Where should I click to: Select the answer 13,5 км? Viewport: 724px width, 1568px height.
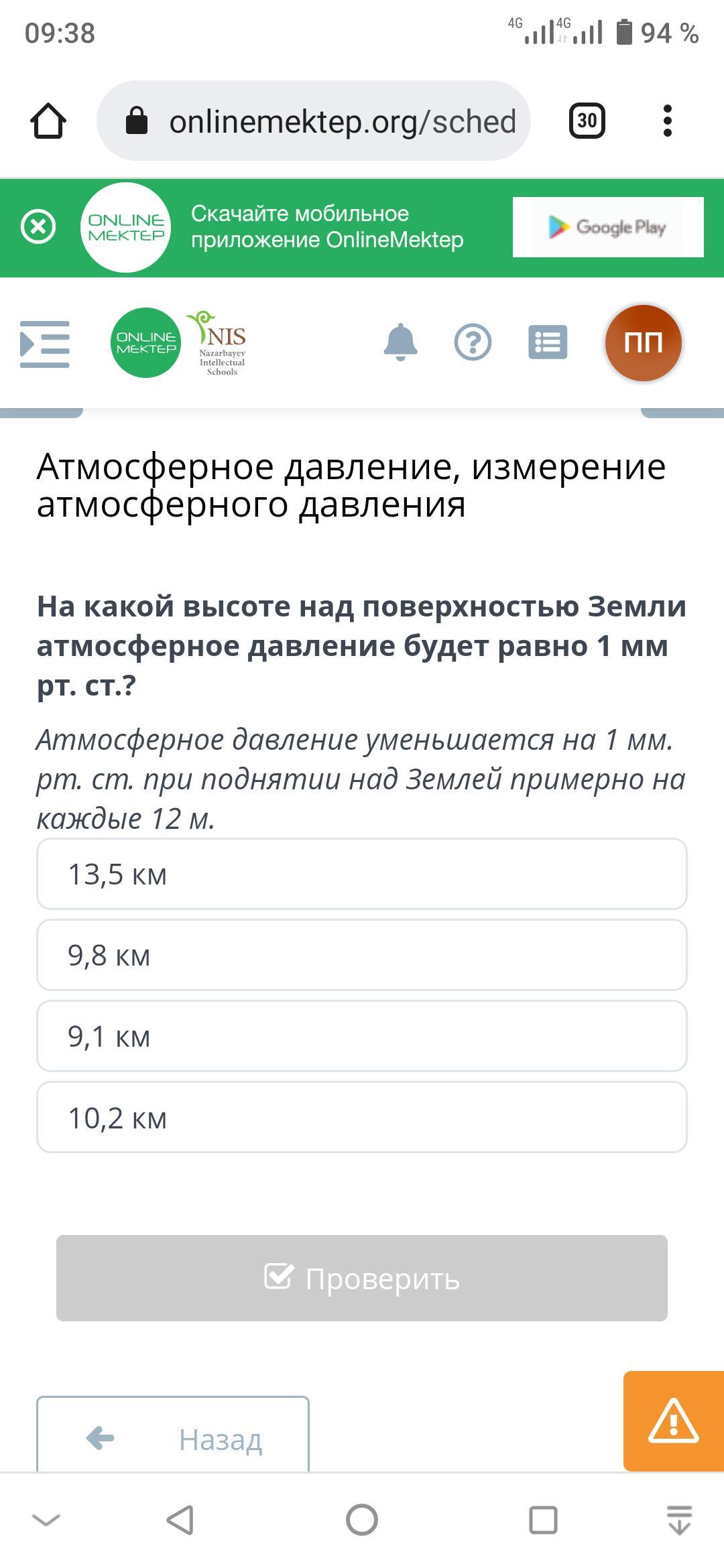tap(362, 874)
